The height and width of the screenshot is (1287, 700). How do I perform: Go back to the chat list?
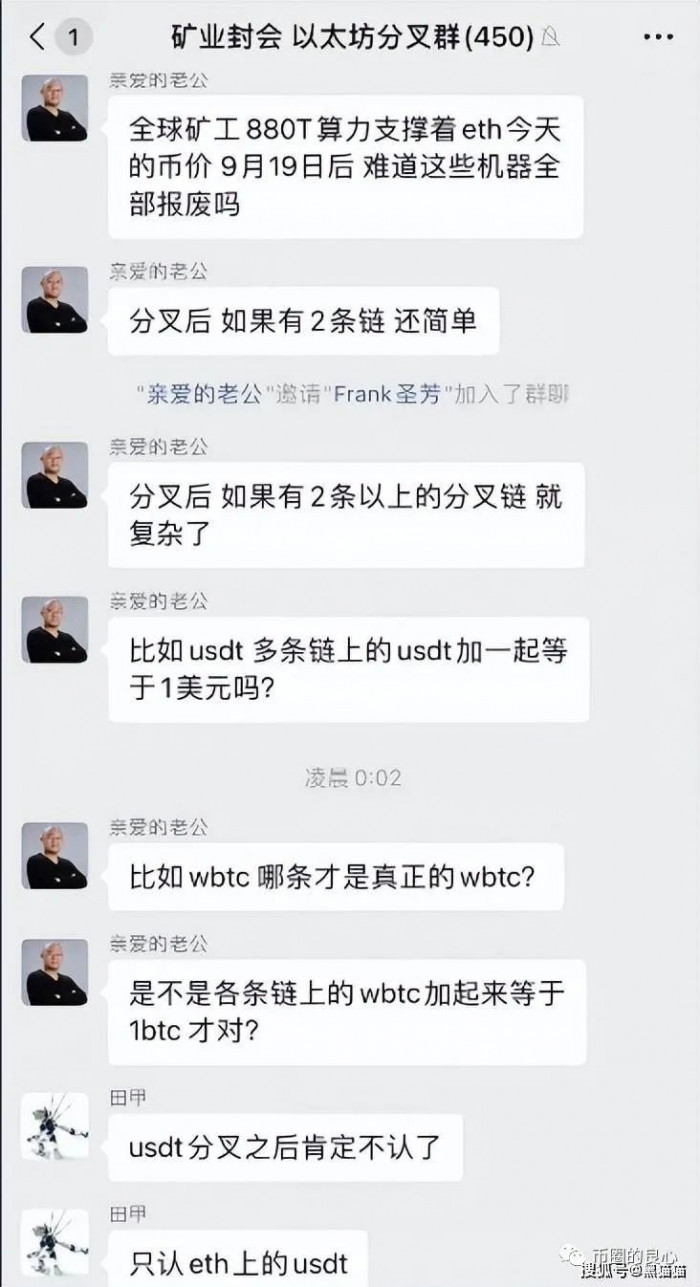(x=38, y=38)
